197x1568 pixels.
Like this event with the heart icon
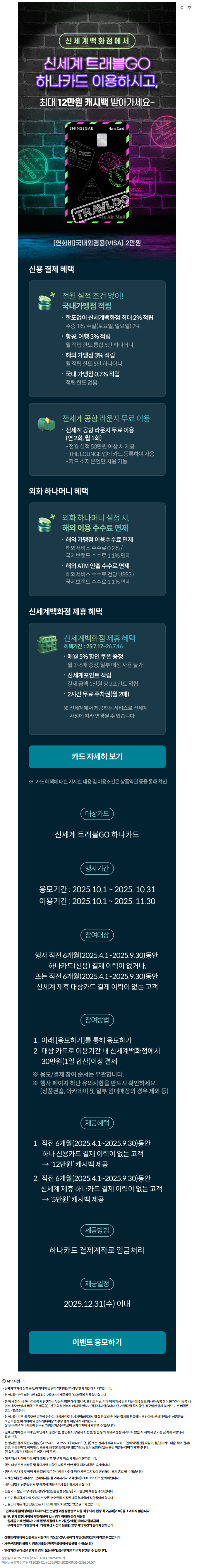coord(189,7)
